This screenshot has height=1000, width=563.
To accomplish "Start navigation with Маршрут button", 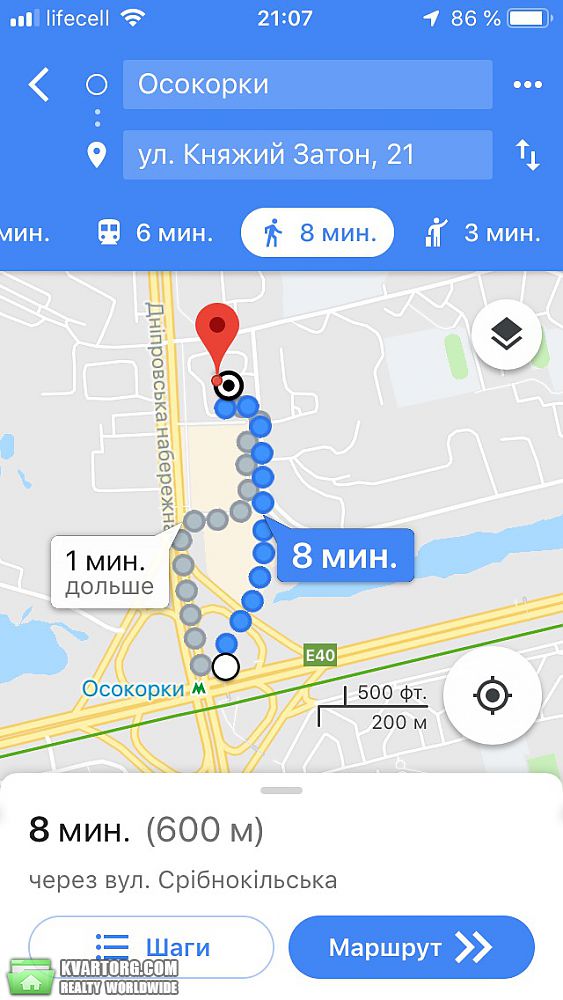I will pyautogui.click(x=411, y=948).
